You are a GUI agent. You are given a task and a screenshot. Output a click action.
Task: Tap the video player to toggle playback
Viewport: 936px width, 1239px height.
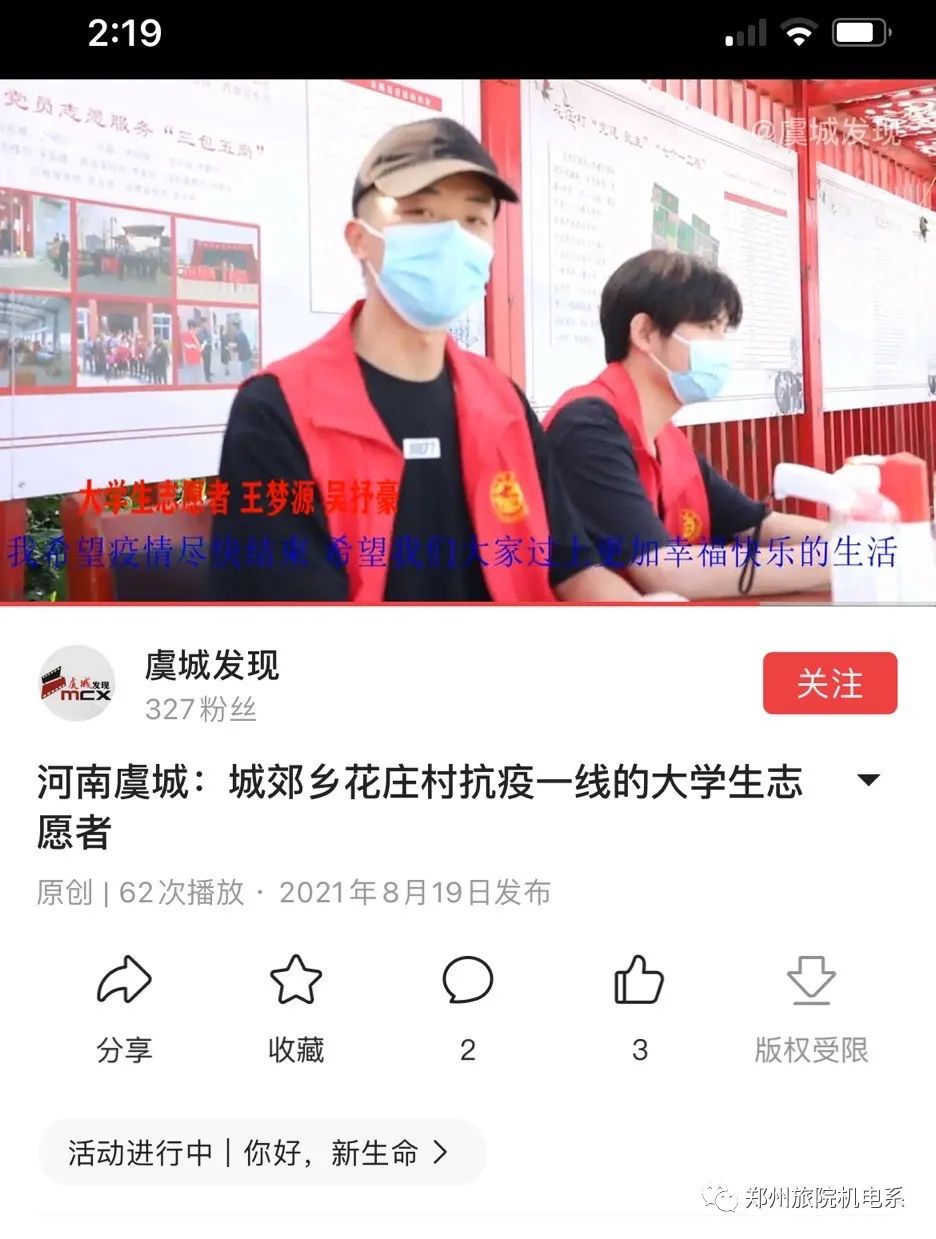click(468, 340)
